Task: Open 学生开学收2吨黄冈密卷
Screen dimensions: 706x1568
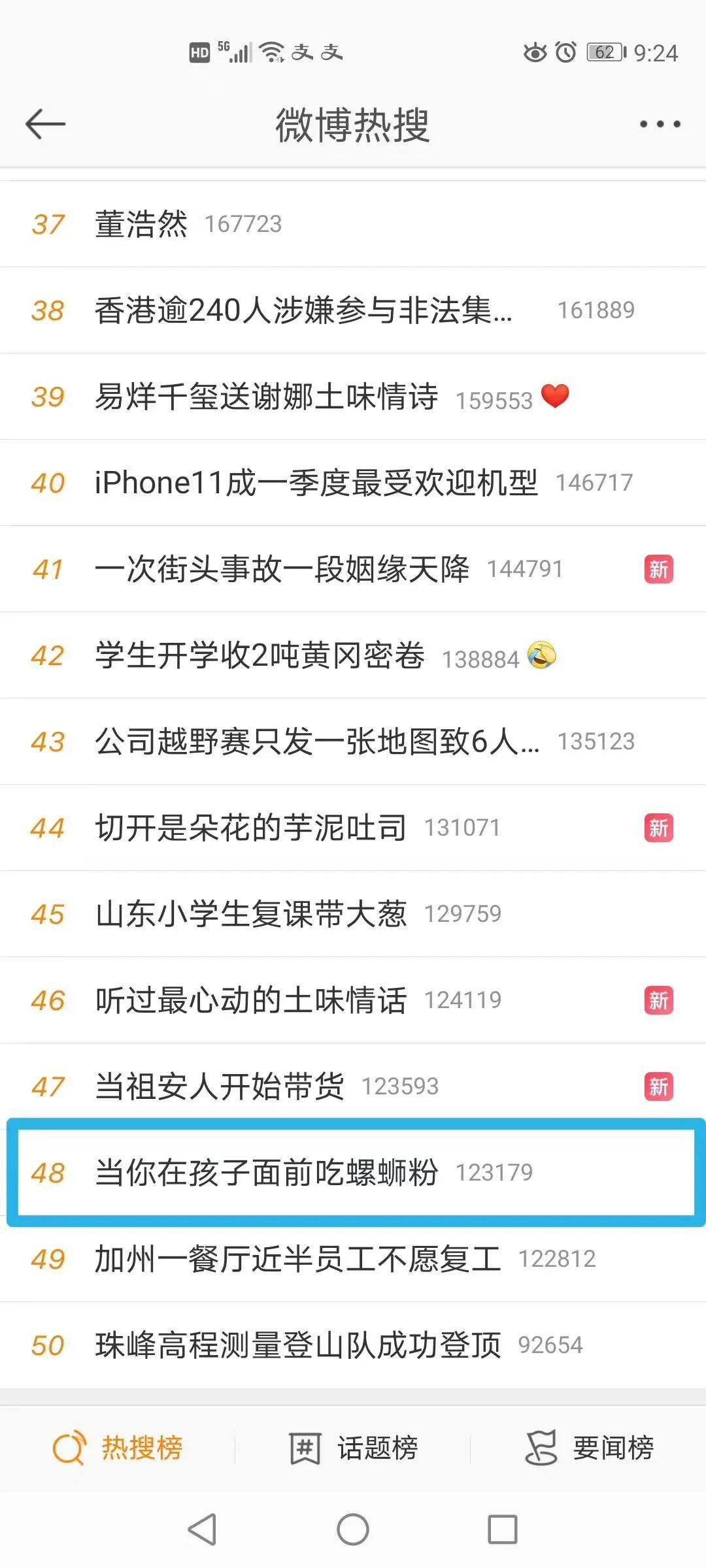Action: 260,655
